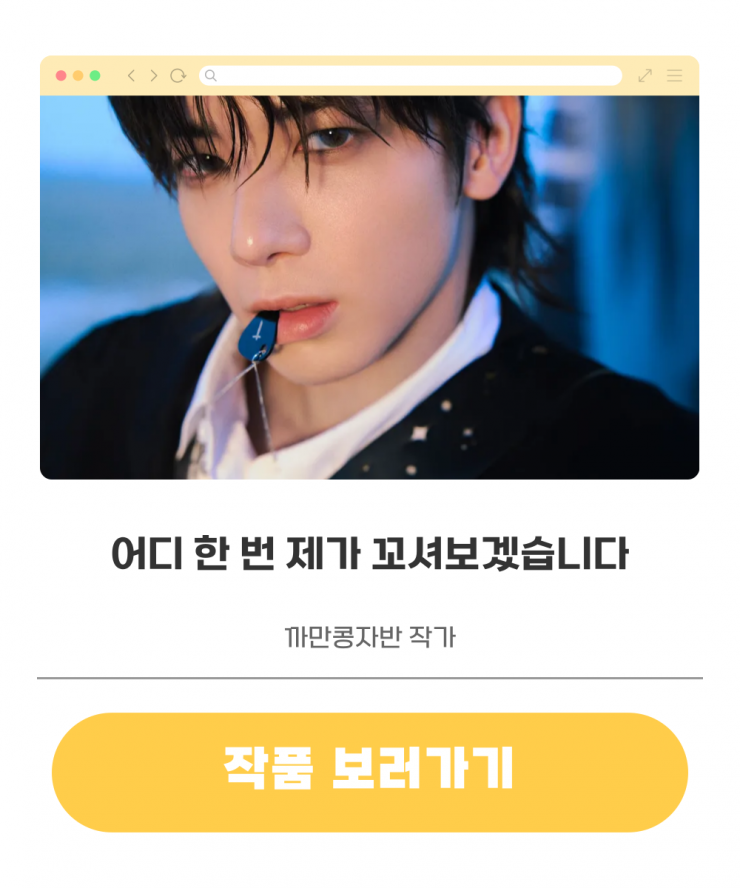740x888 pixels.
Task: Tap the 작품 보러가기 button
Action: coord(369,771)
